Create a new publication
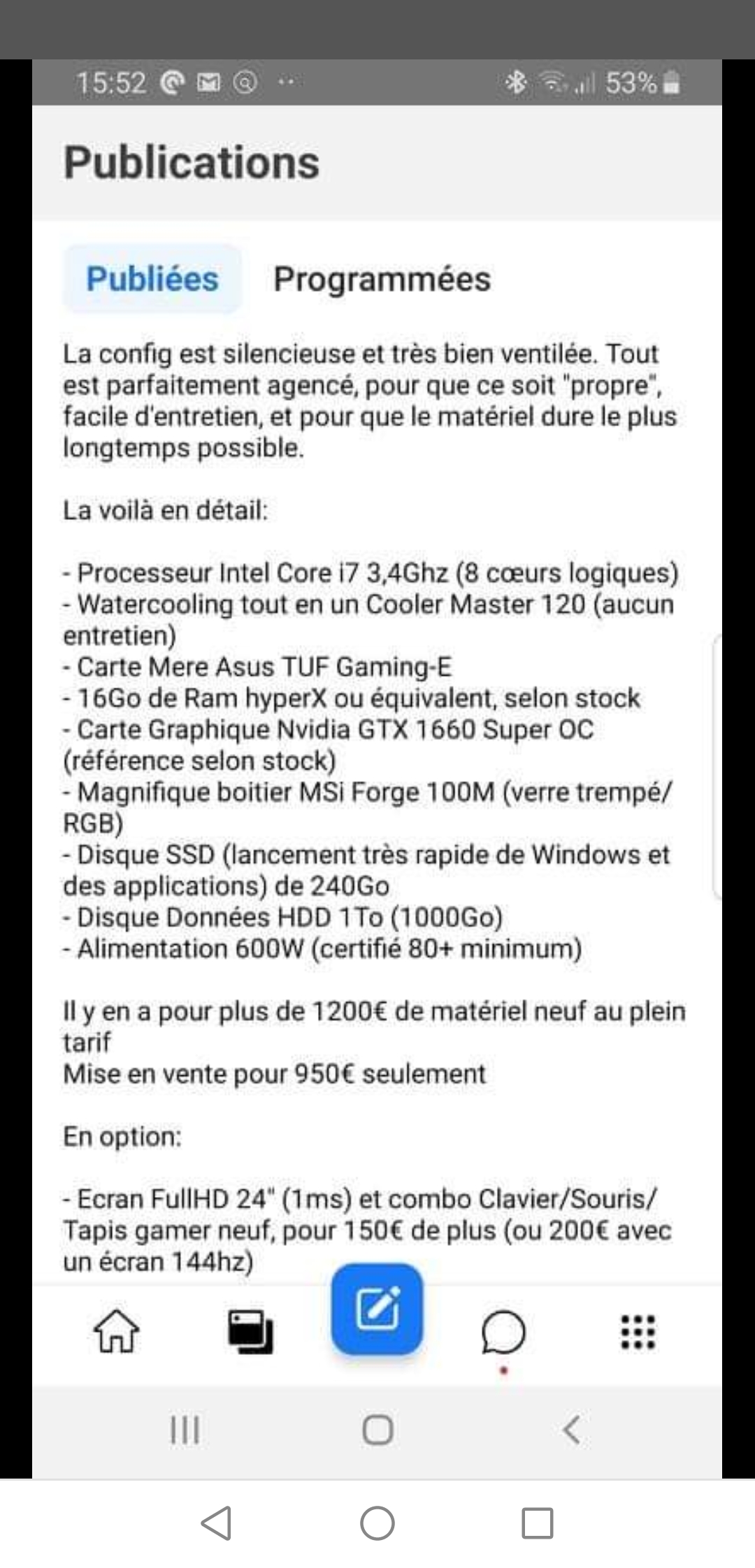The height and width of the screenshot is (1568, 755). pyautogui.click(x=377, y=1309)
